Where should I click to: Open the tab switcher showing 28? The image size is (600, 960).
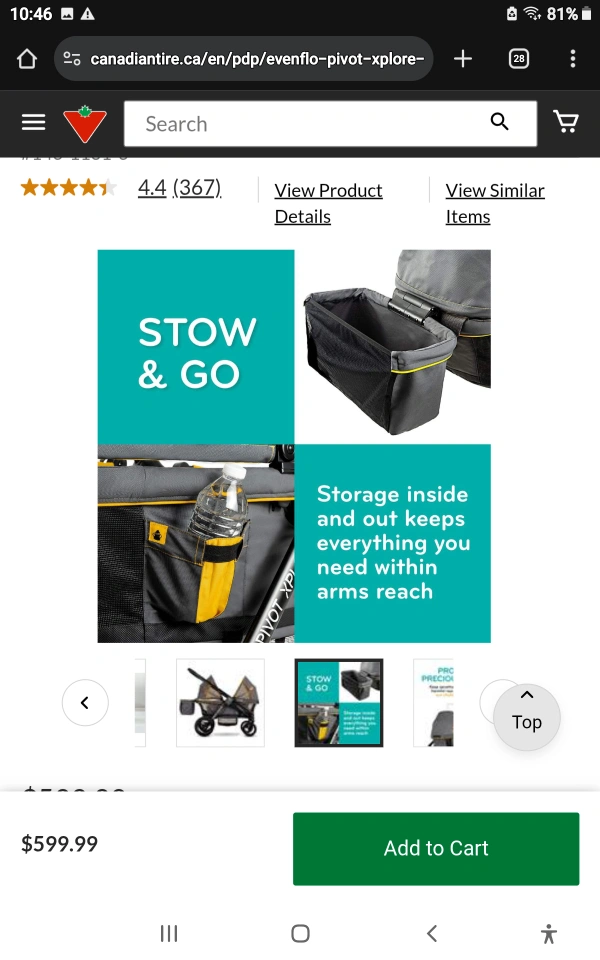(519, 59)
